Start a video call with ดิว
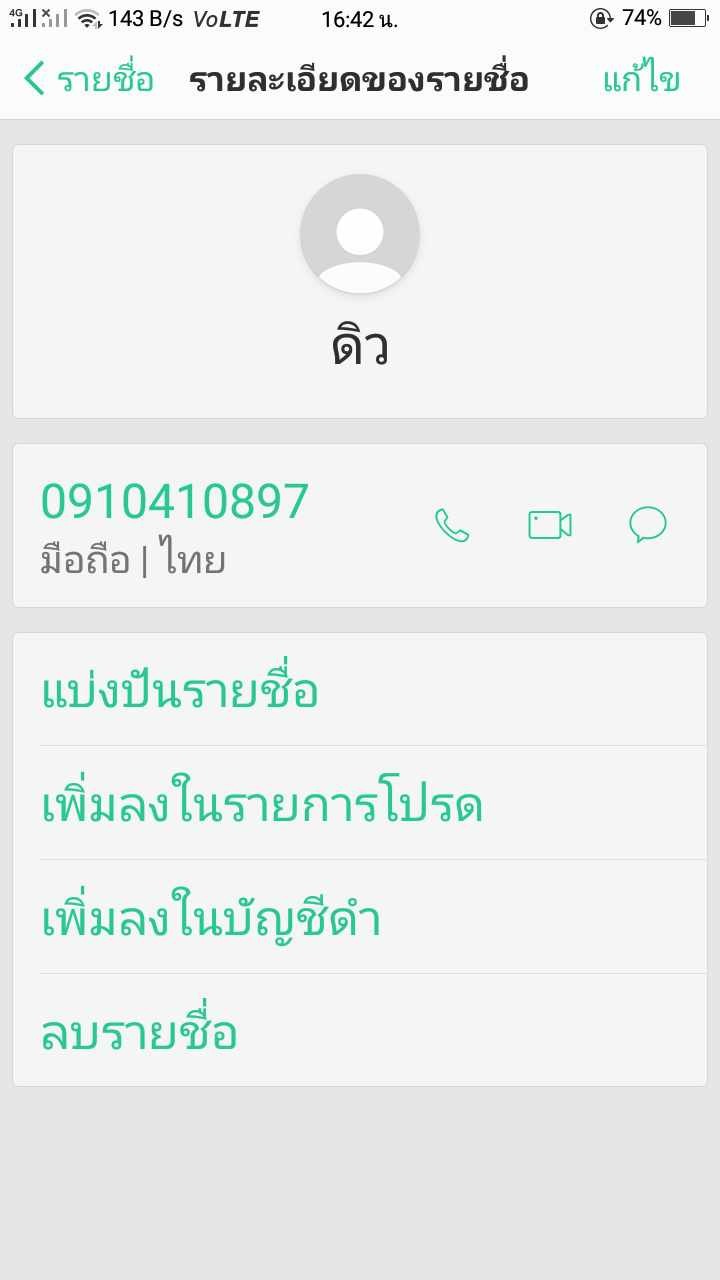 (549, 525)
